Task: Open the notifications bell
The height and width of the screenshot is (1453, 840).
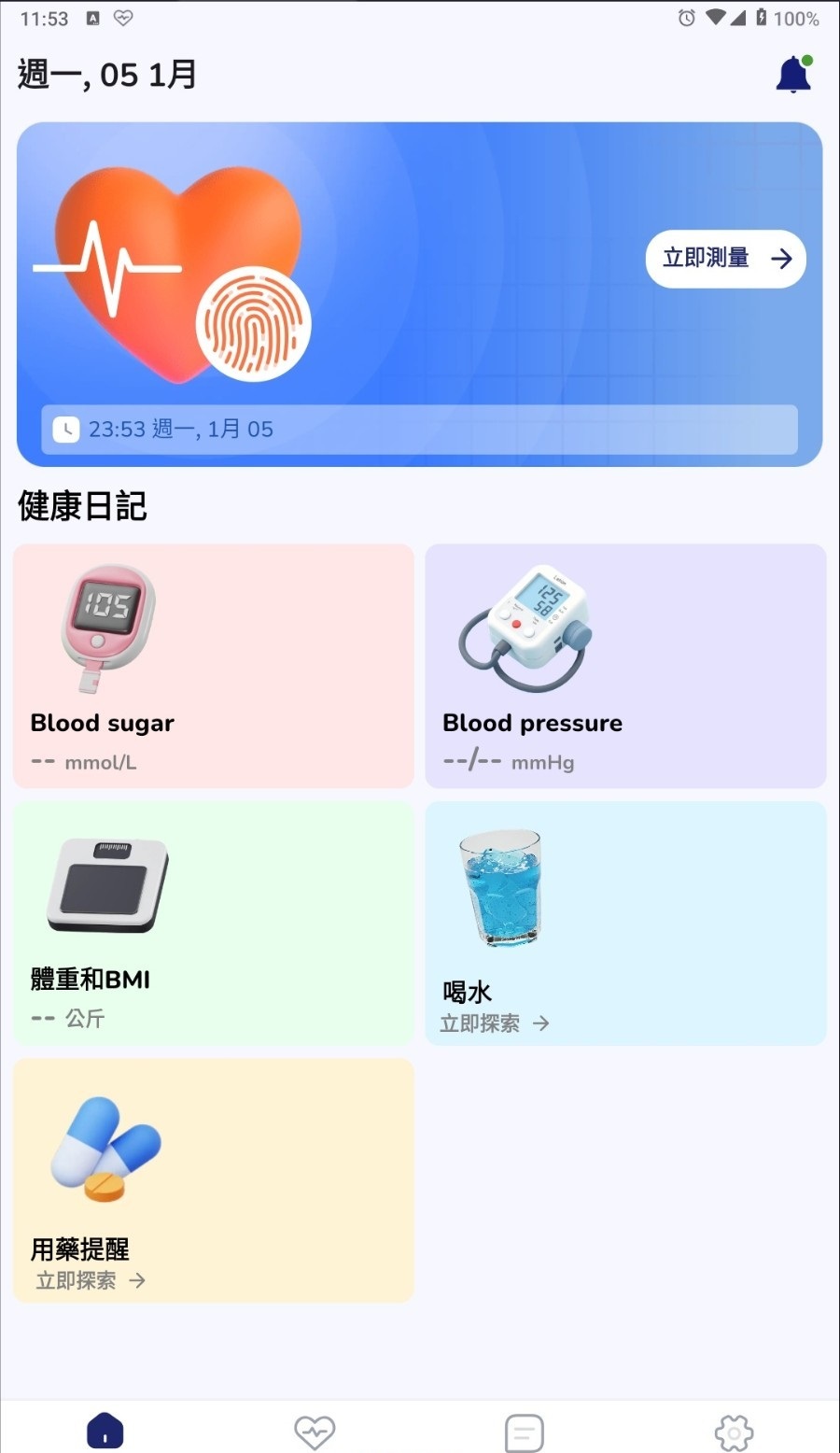Action: pyautogui.click(x=793, y=75)
